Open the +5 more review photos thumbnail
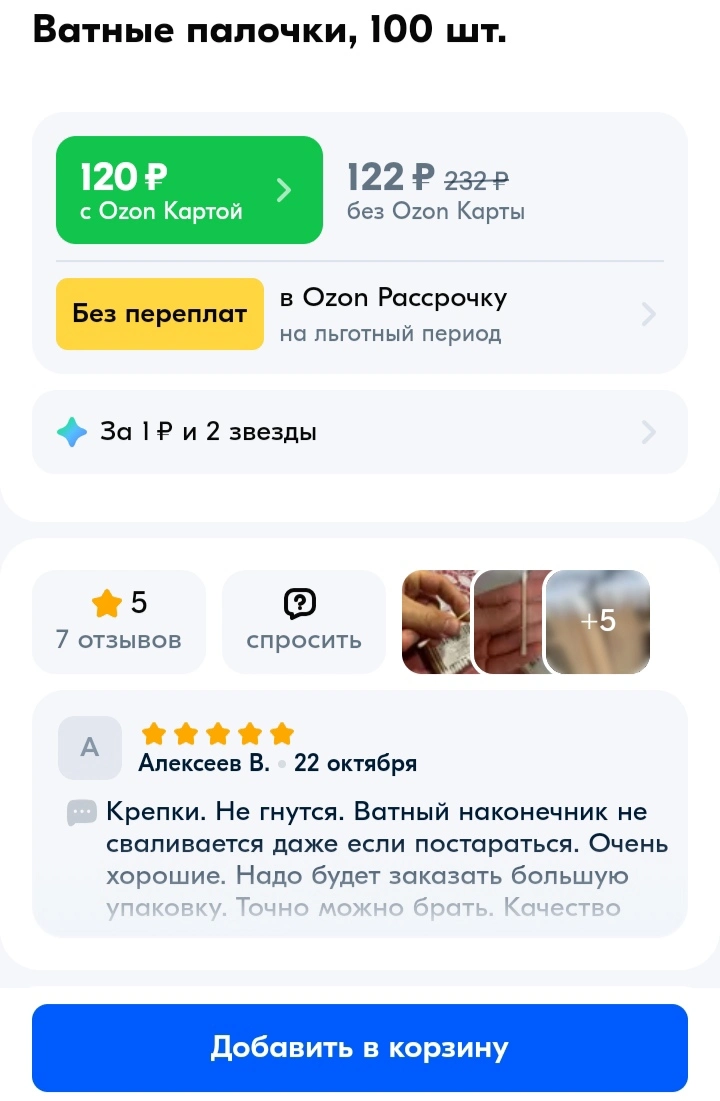Viewport: 720px width, 1101px height. click(x=598, y=621)
